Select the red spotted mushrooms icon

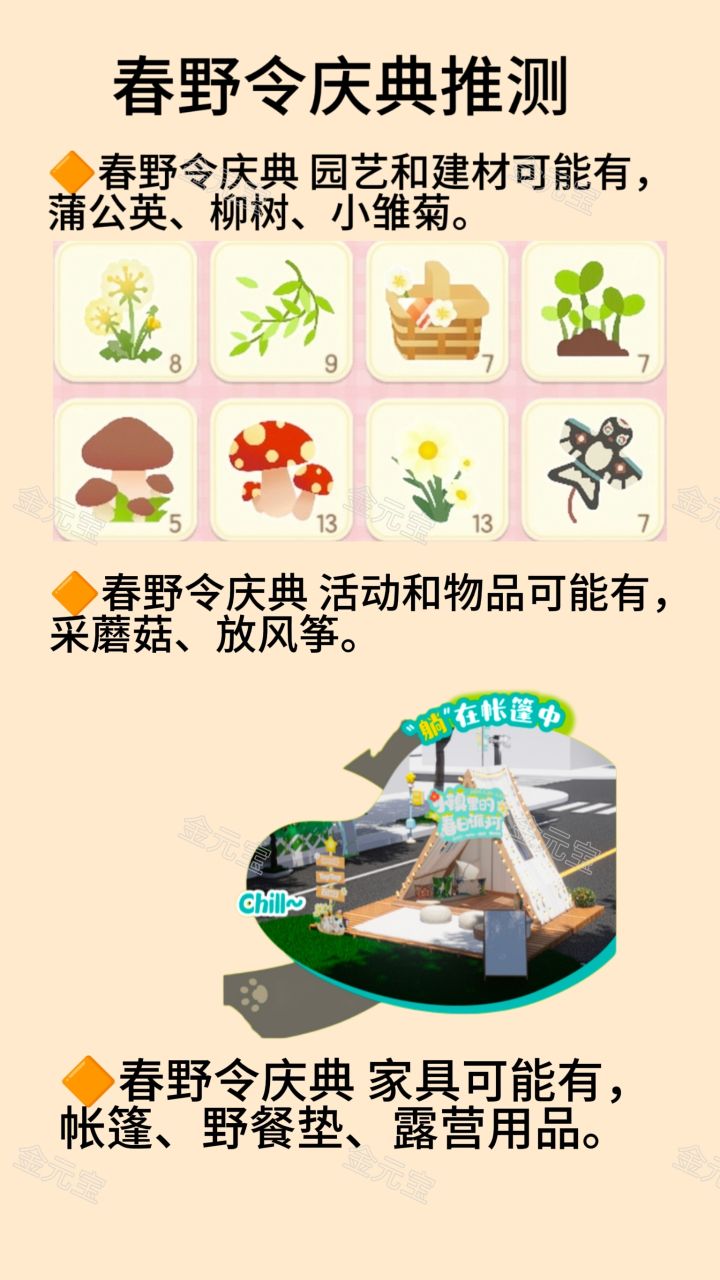[280, 465]
